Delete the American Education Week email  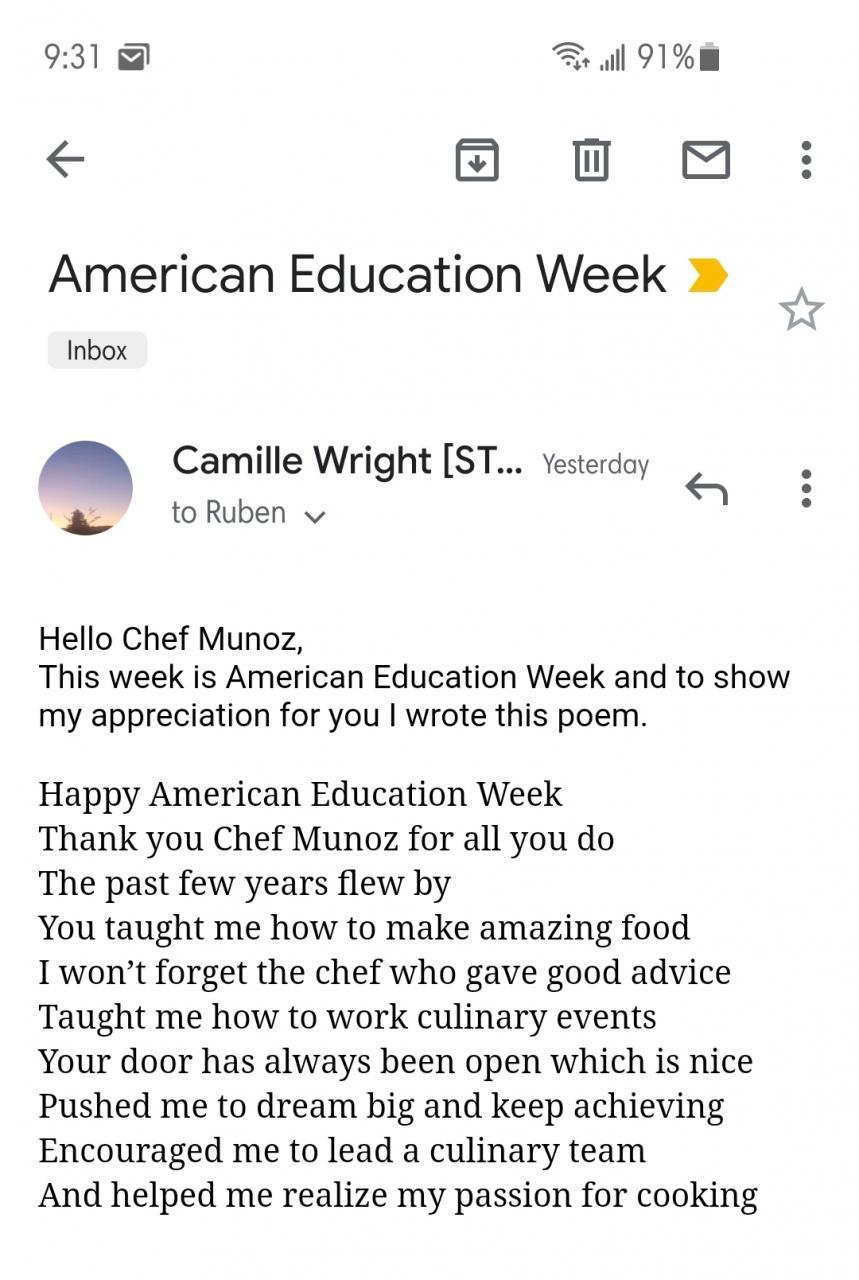(591, 160)
